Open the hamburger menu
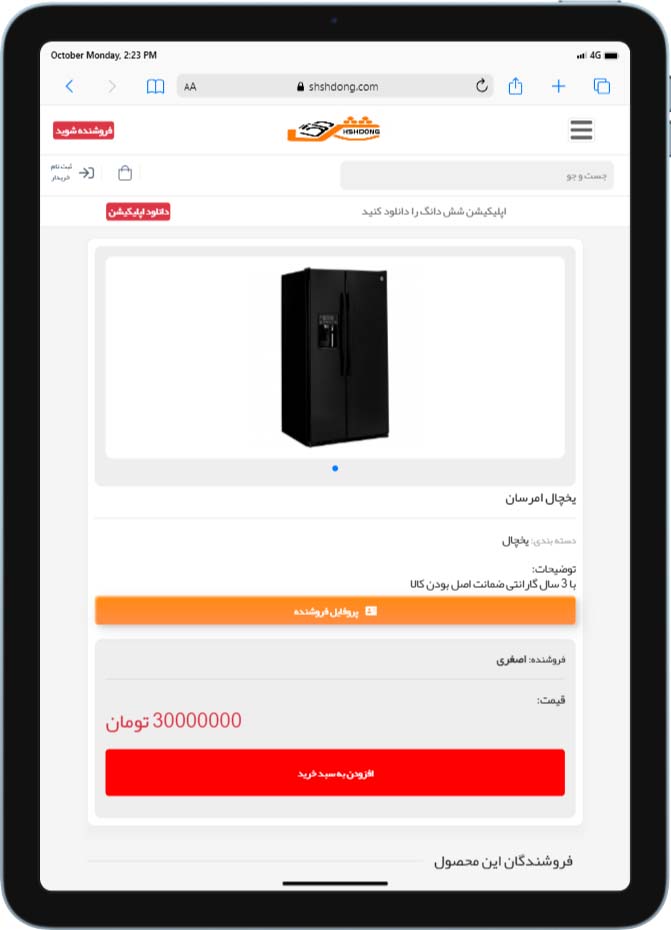 click(x=581, y=130)
